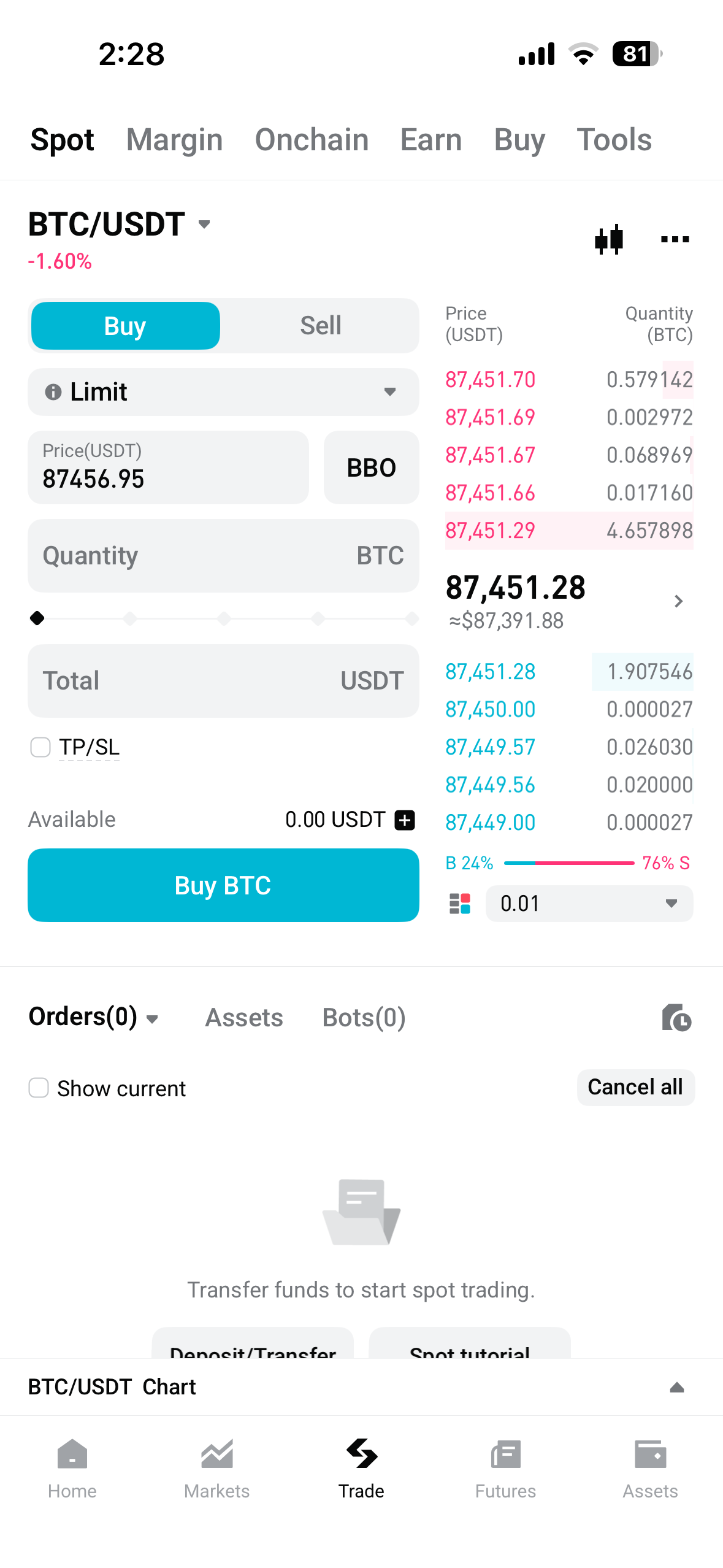Click the Price(USDT) input field

[x=168, y=467]
